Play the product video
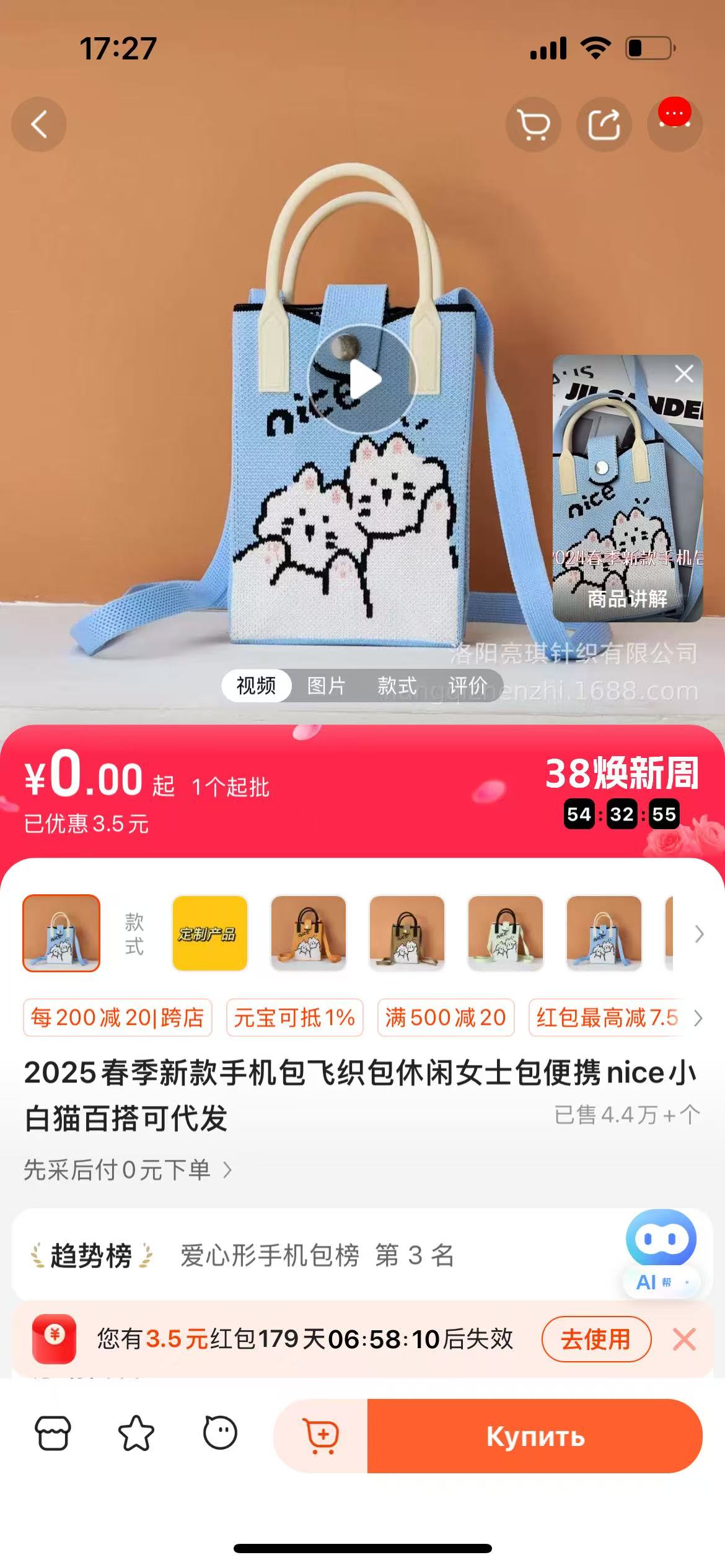Image resolution: width=725 pixels, height=1568 pixels. coord(362,378)
